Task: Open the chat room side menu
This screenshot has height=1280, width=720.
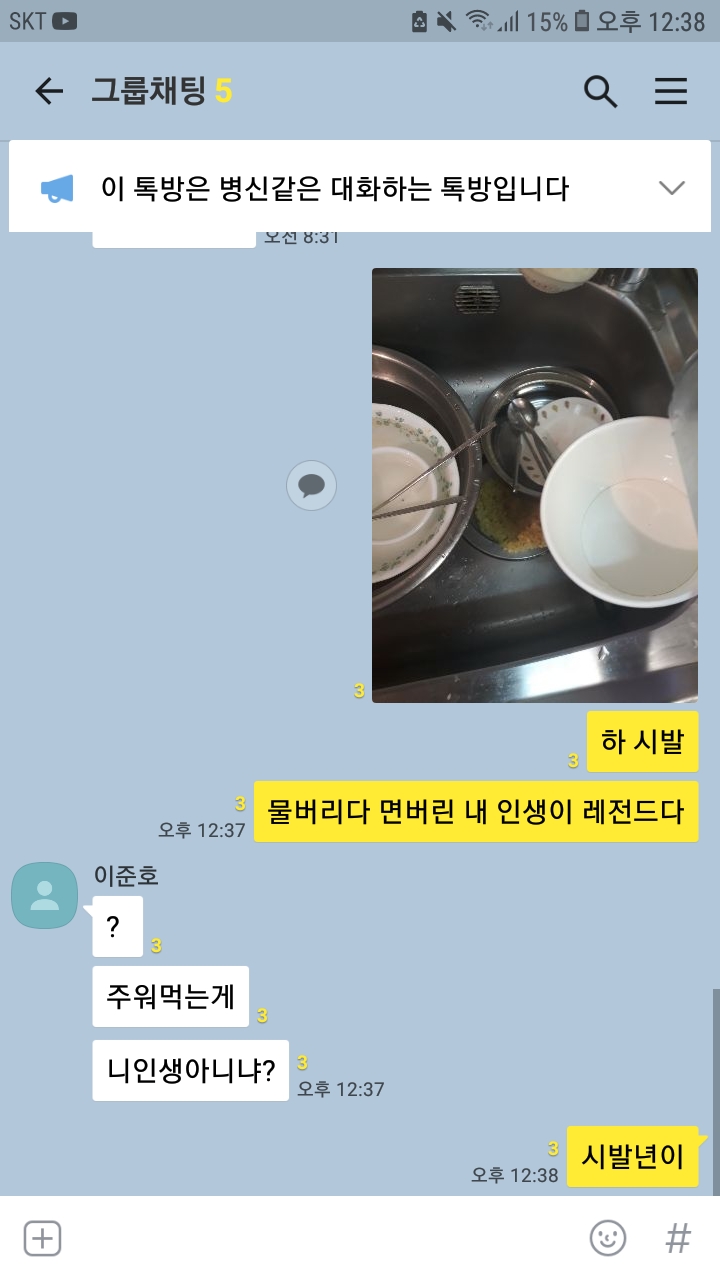Action: coord(671,92)
